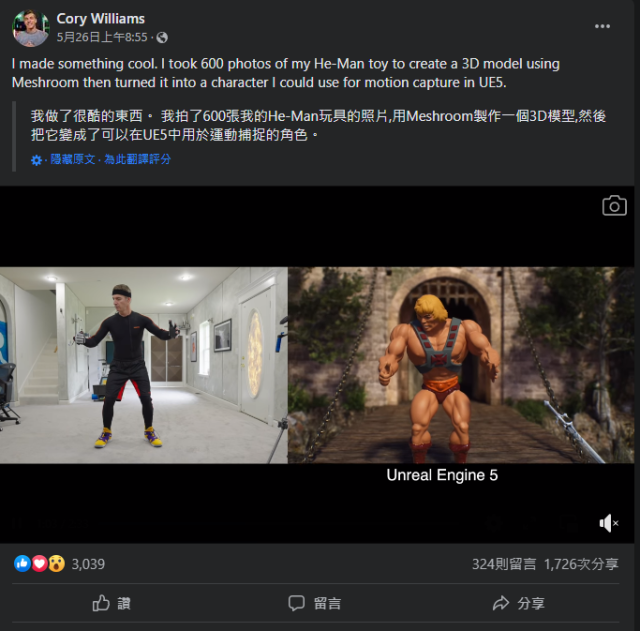Image resolution: width=640 pixels, height=631 pixels.
Task: Rate this translation via 為此翻譯評分
Action: tap(138, 159)
